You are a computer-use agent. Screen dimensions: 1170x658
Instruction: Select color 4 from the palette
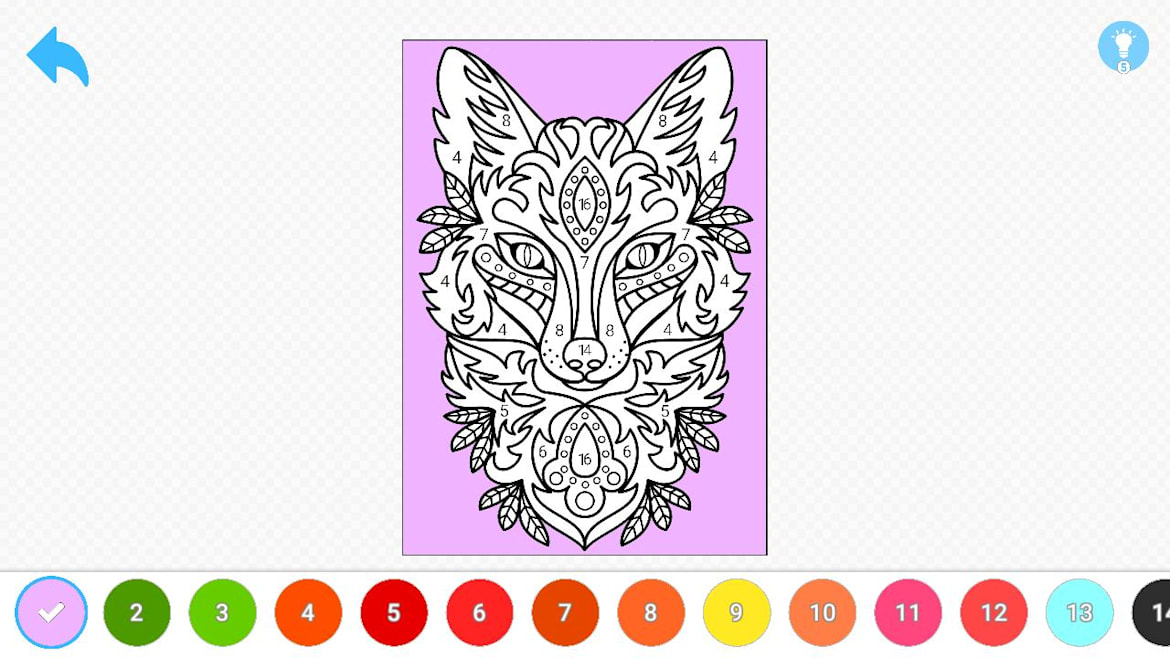tap(308, 612)
